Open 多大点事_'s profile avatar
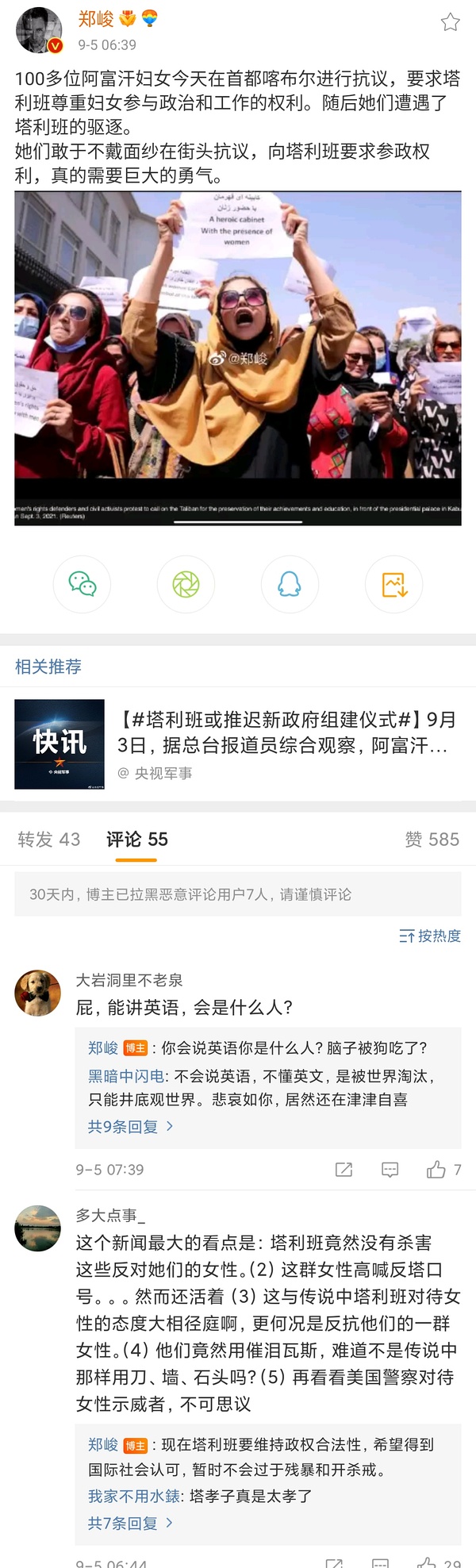This screenshot has height=1568, width=476. coord(38,1228)
